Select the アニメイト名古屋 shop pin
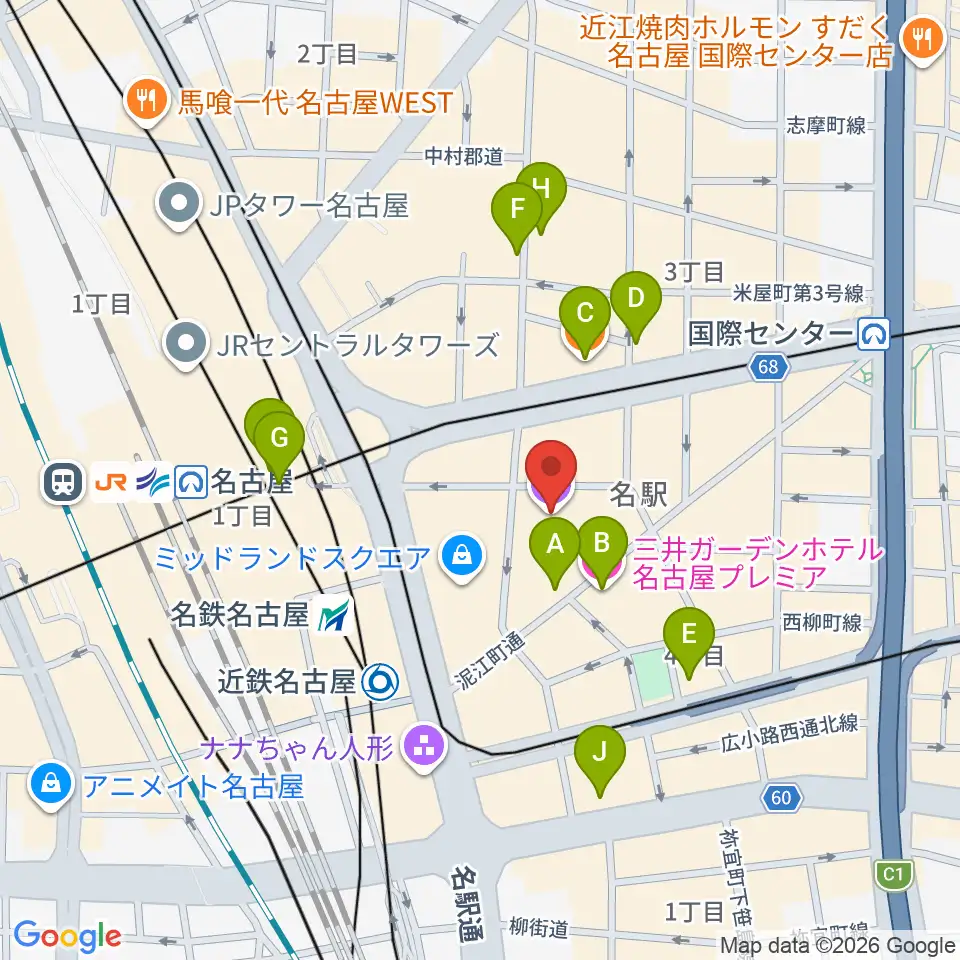Screen dimensions: 960x960 tap(51, 785)
